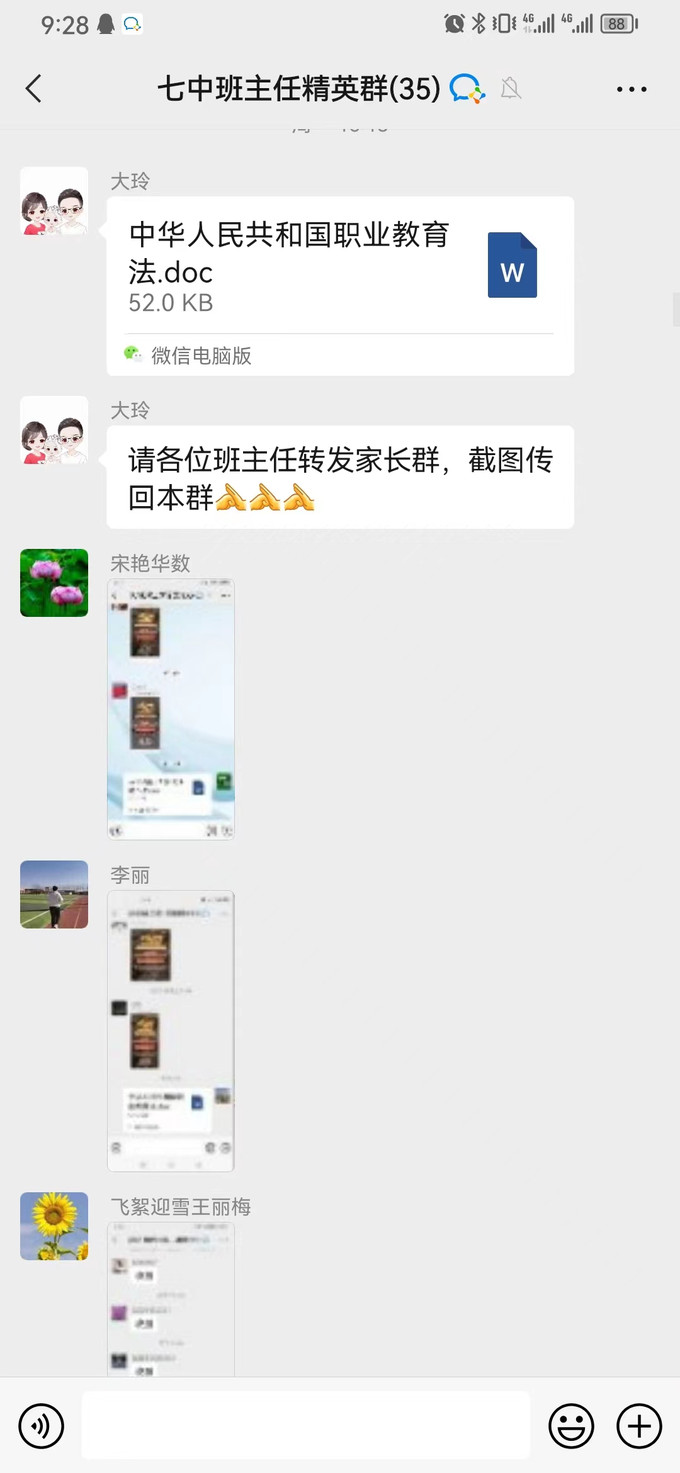Open the emoji picker
680x1473 pixels.
[571, 1425]
